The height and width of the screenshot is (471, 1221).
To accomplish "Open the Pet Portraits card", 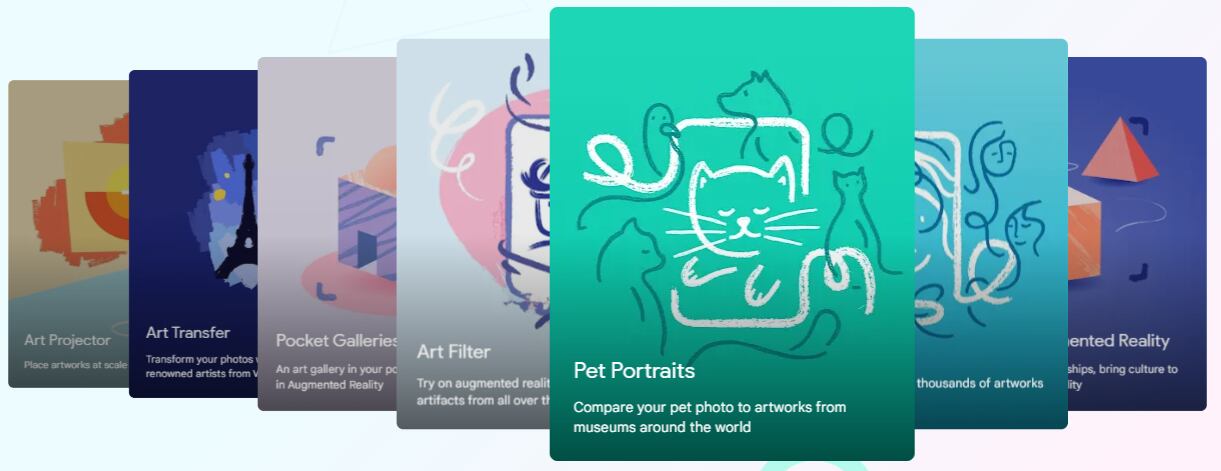I will coord(732,234).
